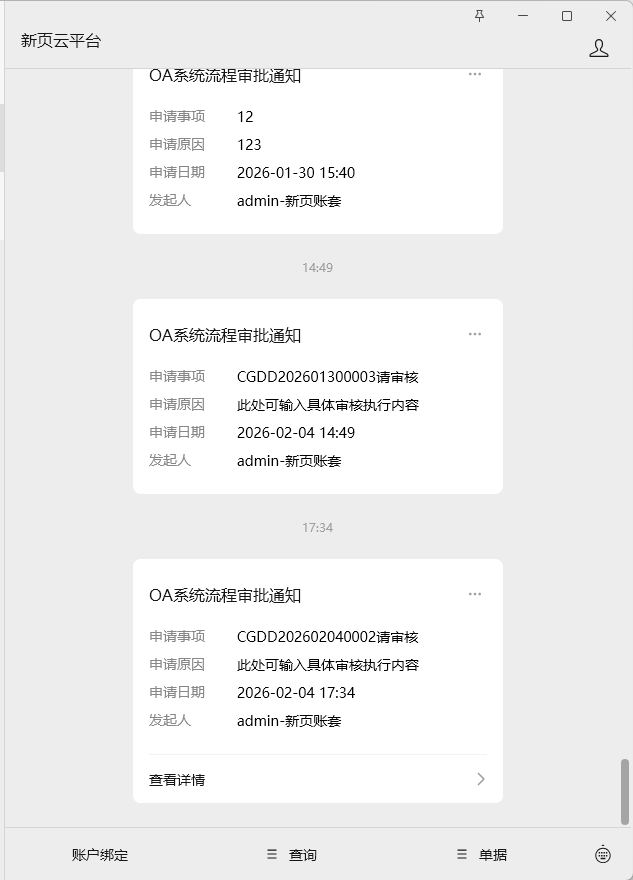Open the 账户绑定 menu
This screenshot has width=633, height=880.
[x=100, y=855]
